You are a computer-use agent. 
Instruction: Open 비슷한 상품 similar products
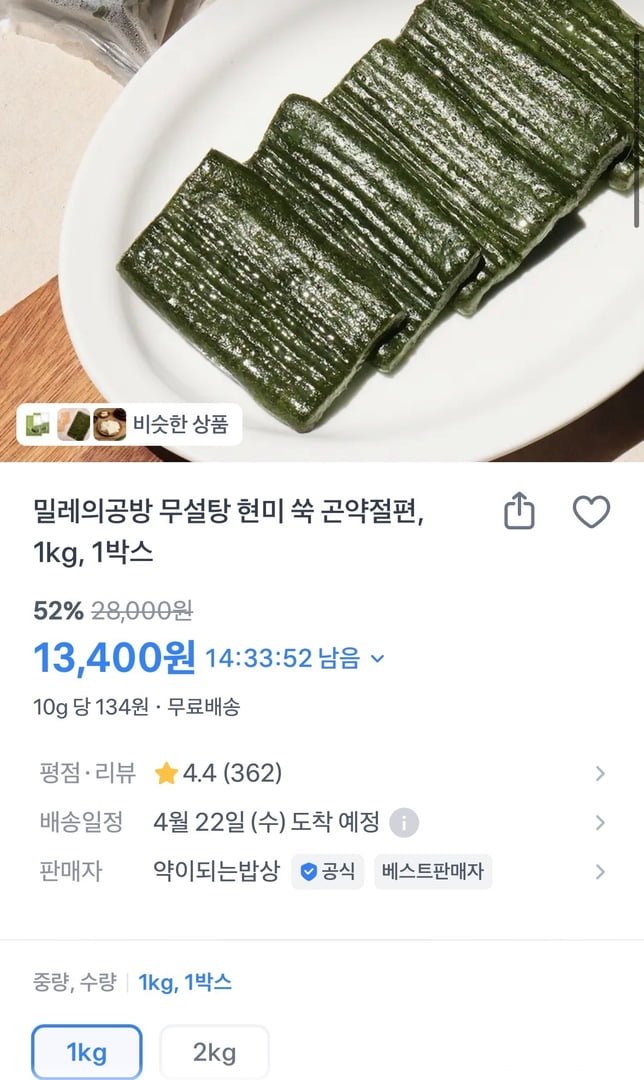[130, 425]
